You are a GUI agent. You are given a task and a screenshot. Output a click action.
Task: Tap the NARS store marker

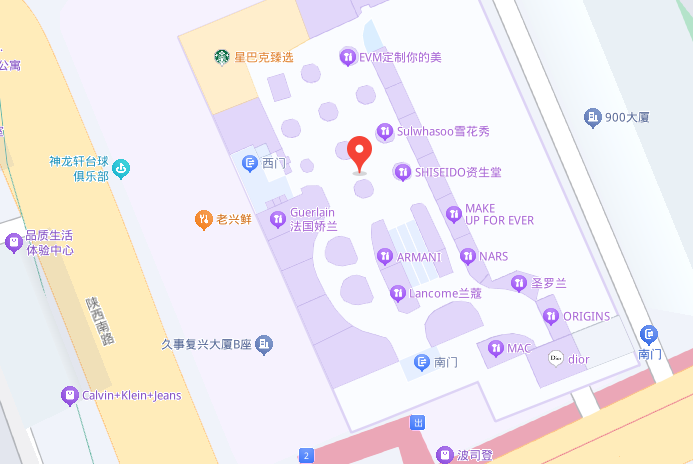pyautogui.click(x=467, y=256)
